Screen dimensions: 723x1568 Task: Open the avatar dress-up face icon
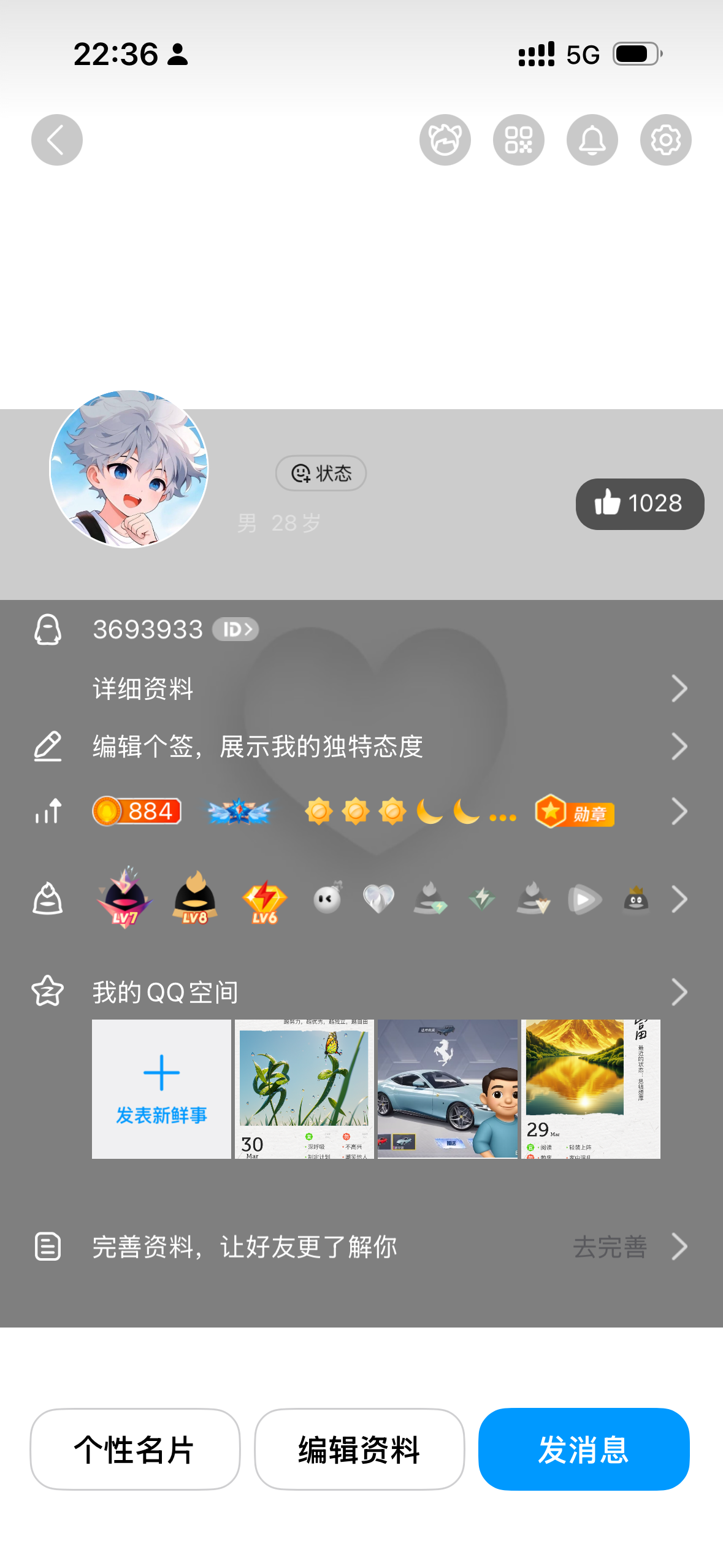click(x=445, y=140)
